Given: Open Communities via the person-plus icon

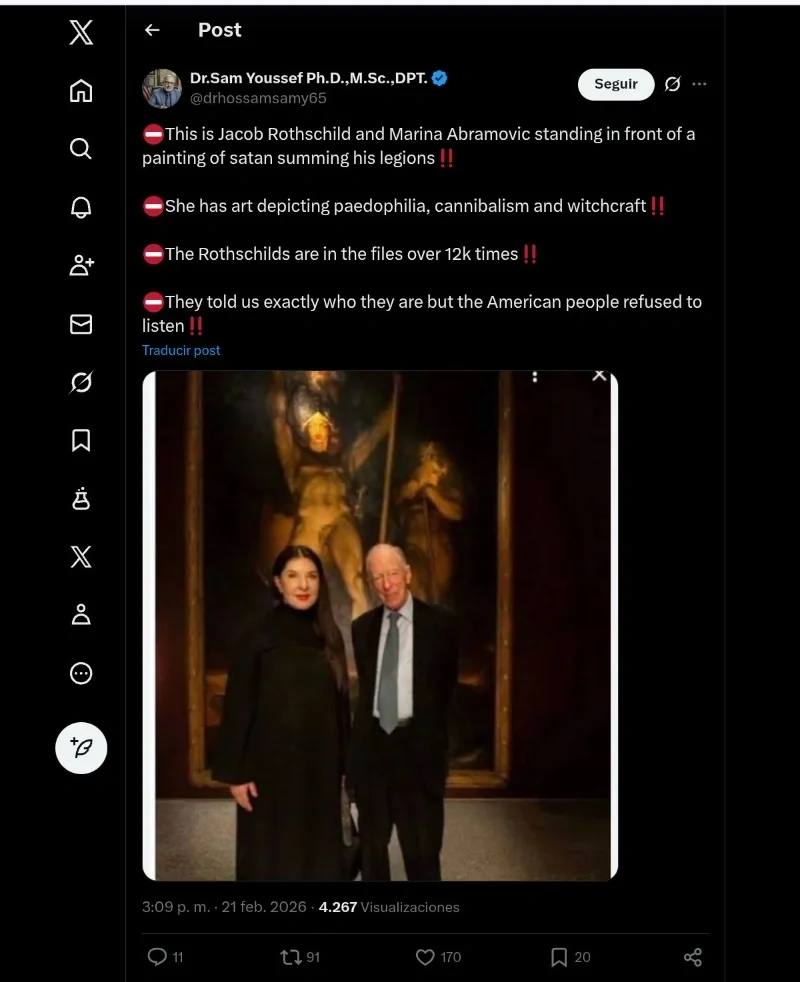Looking at the screenshot, I should click(x=80, y=265).
